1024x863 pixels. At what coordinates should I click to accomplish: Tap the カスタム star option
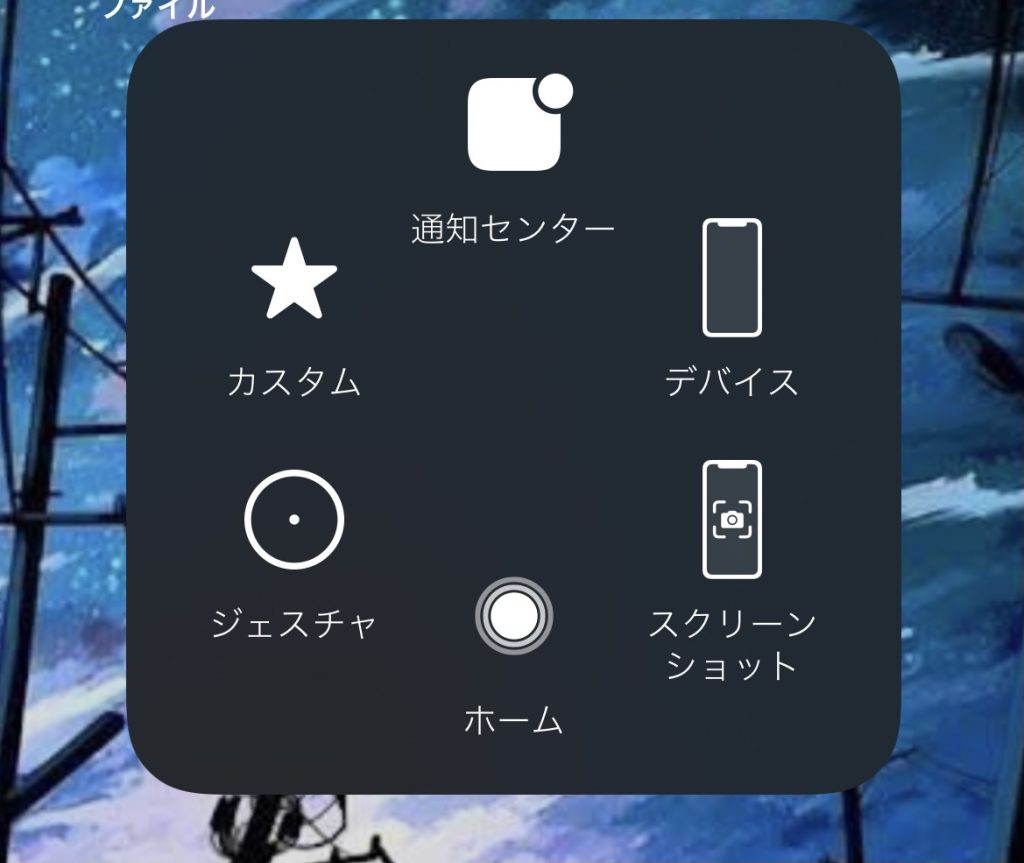click(x=293, y=280)
